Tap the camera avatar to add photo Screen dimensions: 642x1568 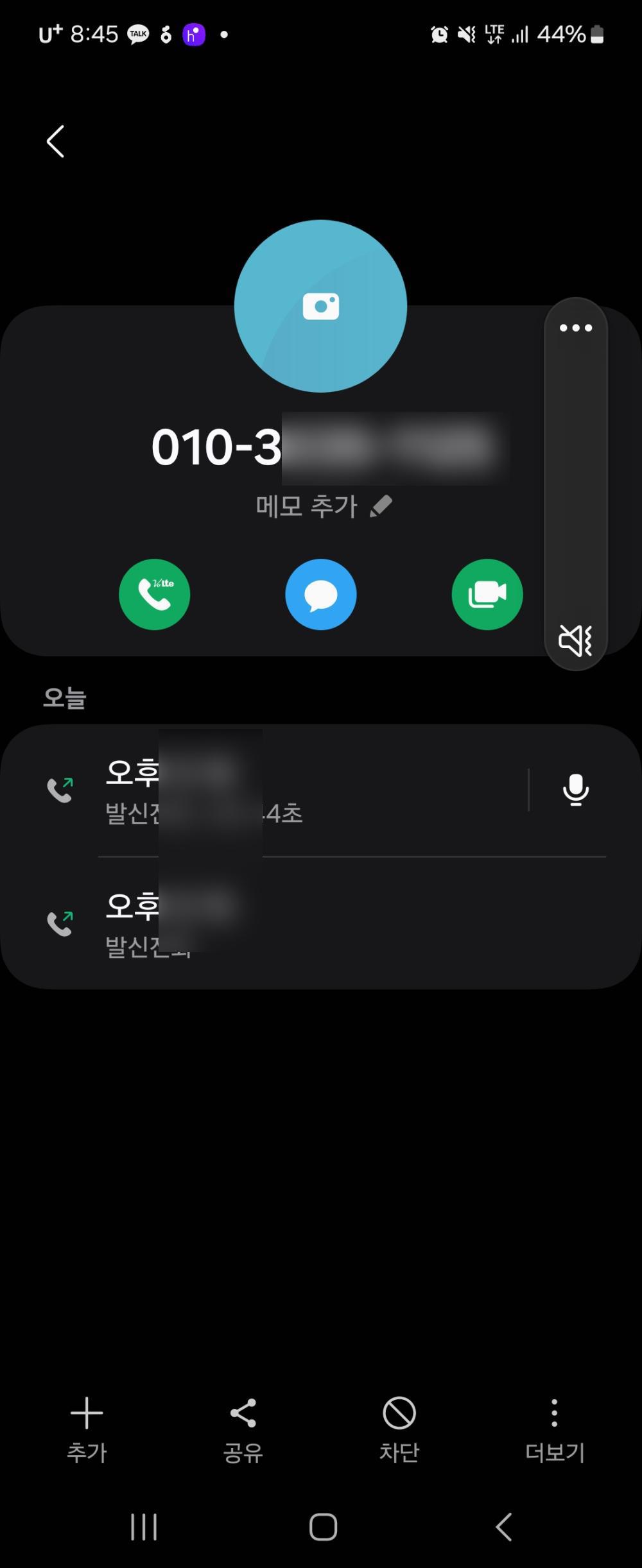[x=320, y=306]
